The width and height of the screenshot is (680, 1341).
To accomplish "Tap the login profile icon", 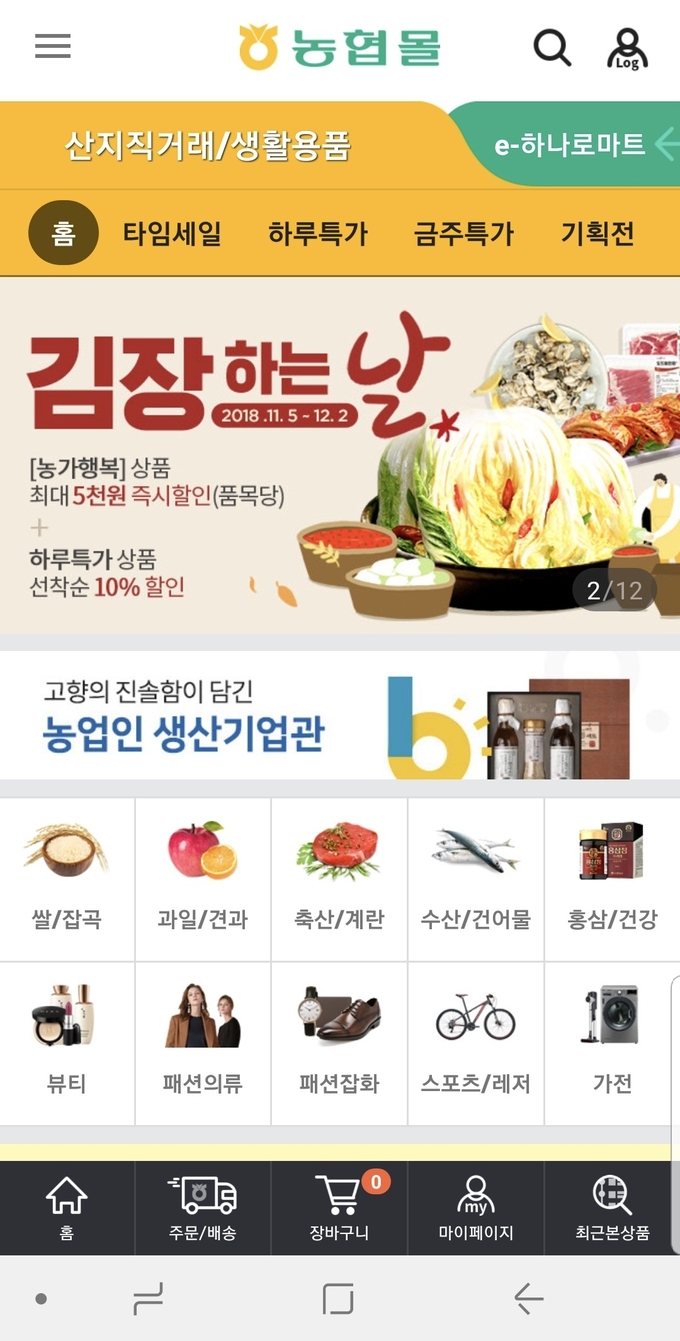I will click(x=627, y=48).
